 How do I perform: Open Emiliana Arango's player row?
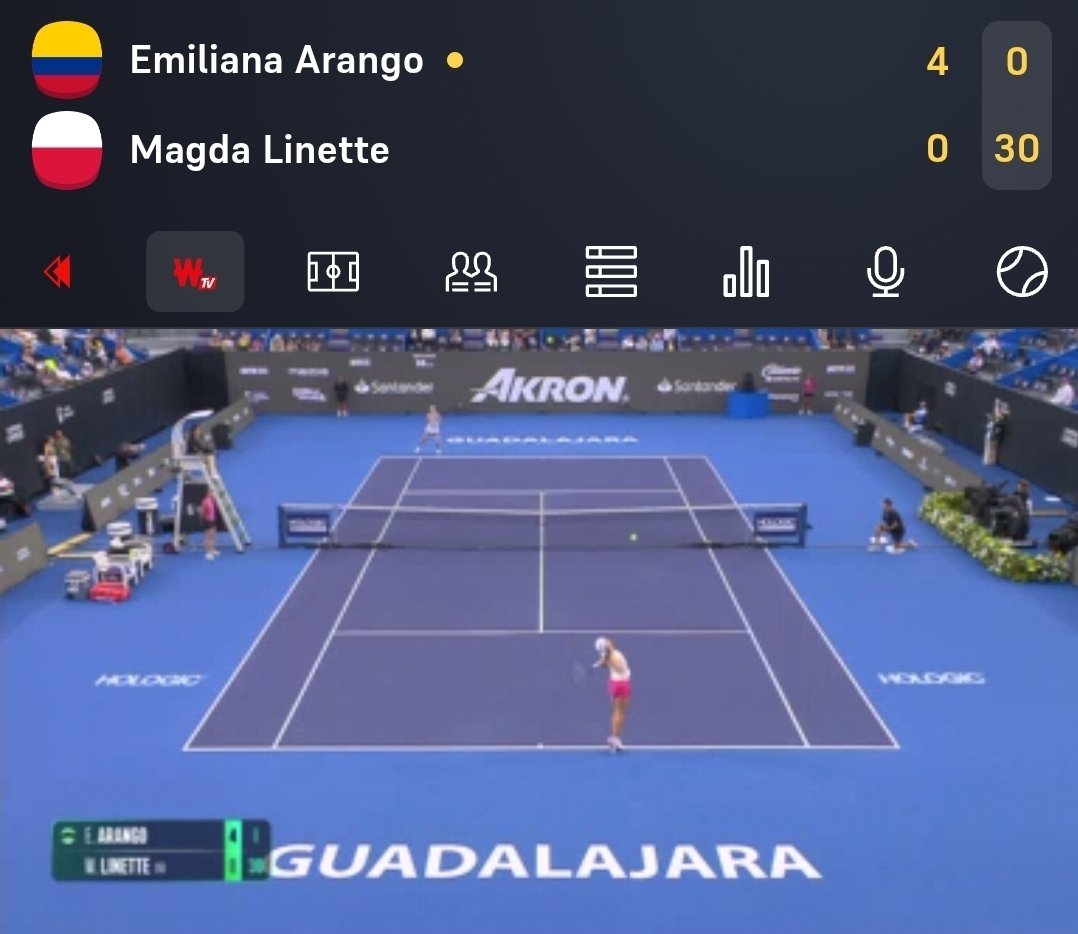coord(277,62)
